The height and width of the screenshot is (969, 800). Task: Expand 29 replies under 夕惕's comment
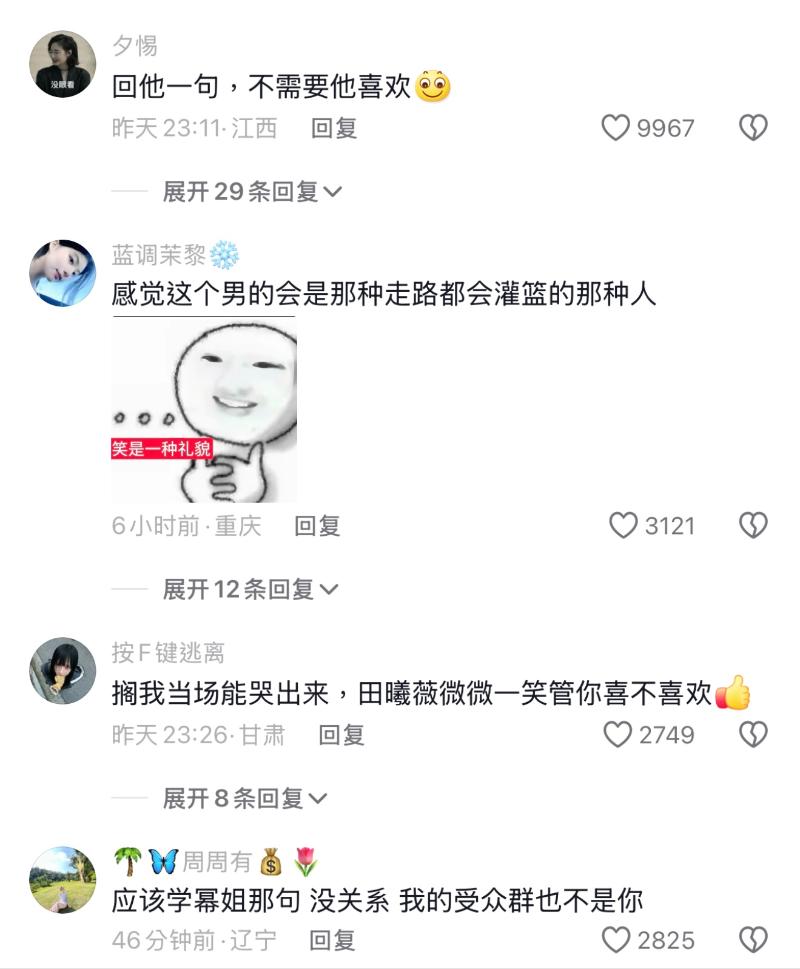point(252,191)
